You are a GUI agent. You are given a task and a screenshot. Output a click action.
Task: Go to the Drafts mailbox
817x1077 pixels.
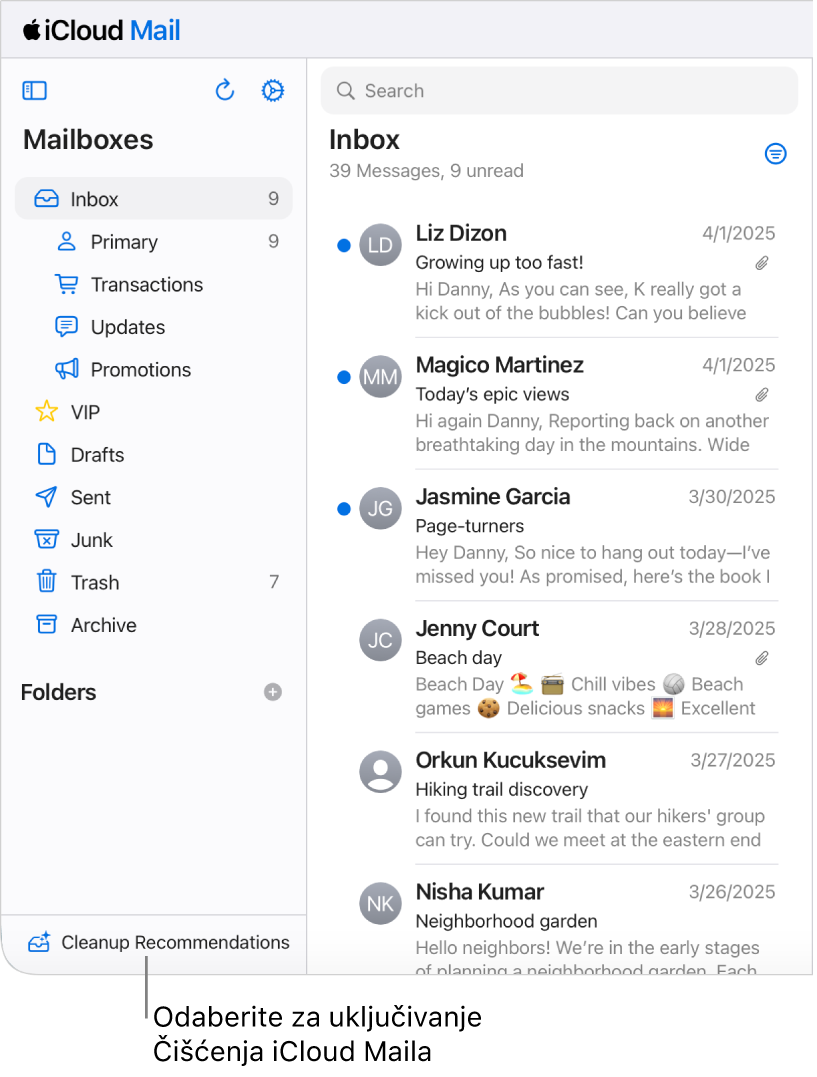click(97, 455)
